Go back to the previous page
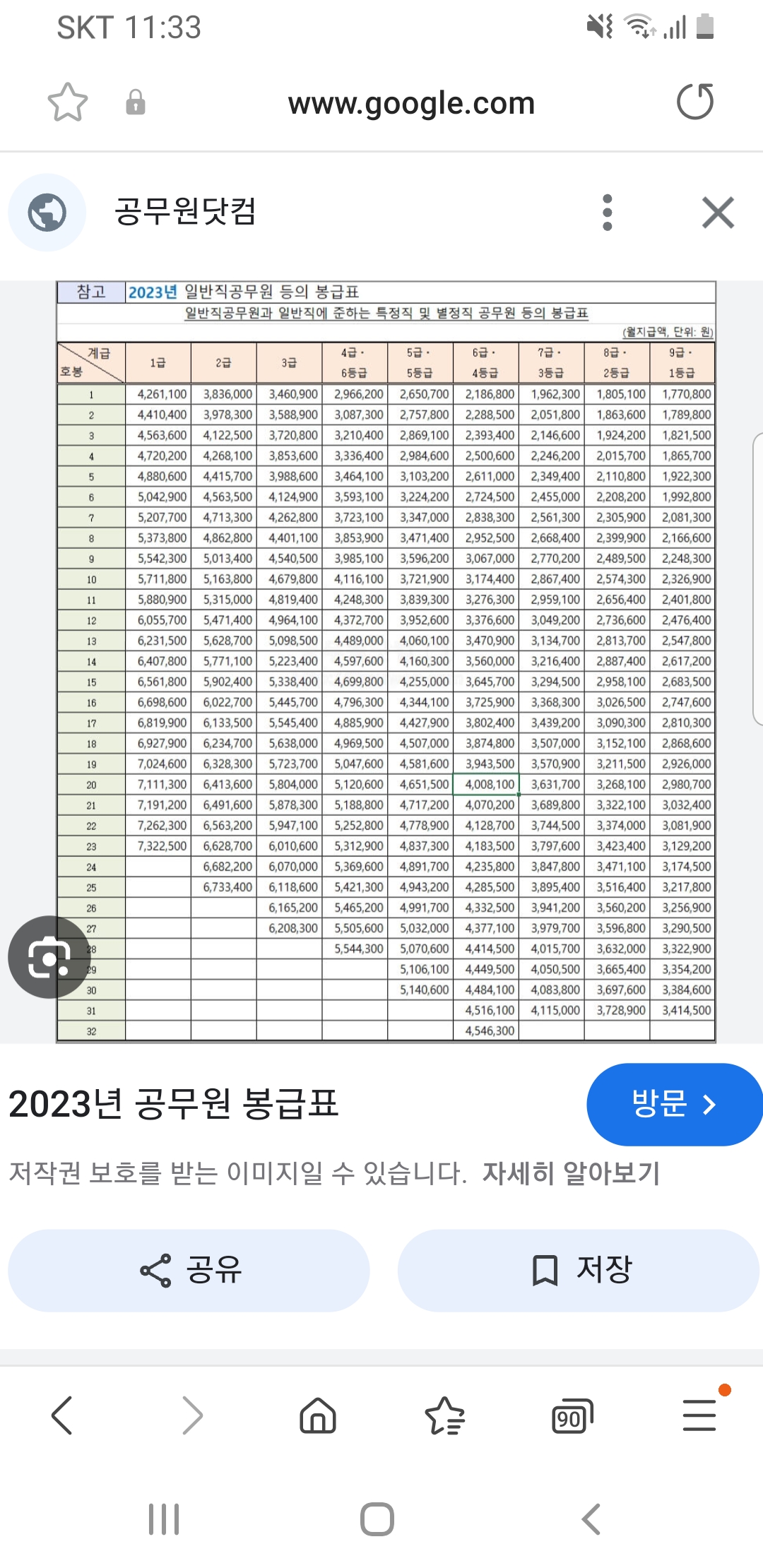This screenshot has height=1568, width=763. (62, 1415)
